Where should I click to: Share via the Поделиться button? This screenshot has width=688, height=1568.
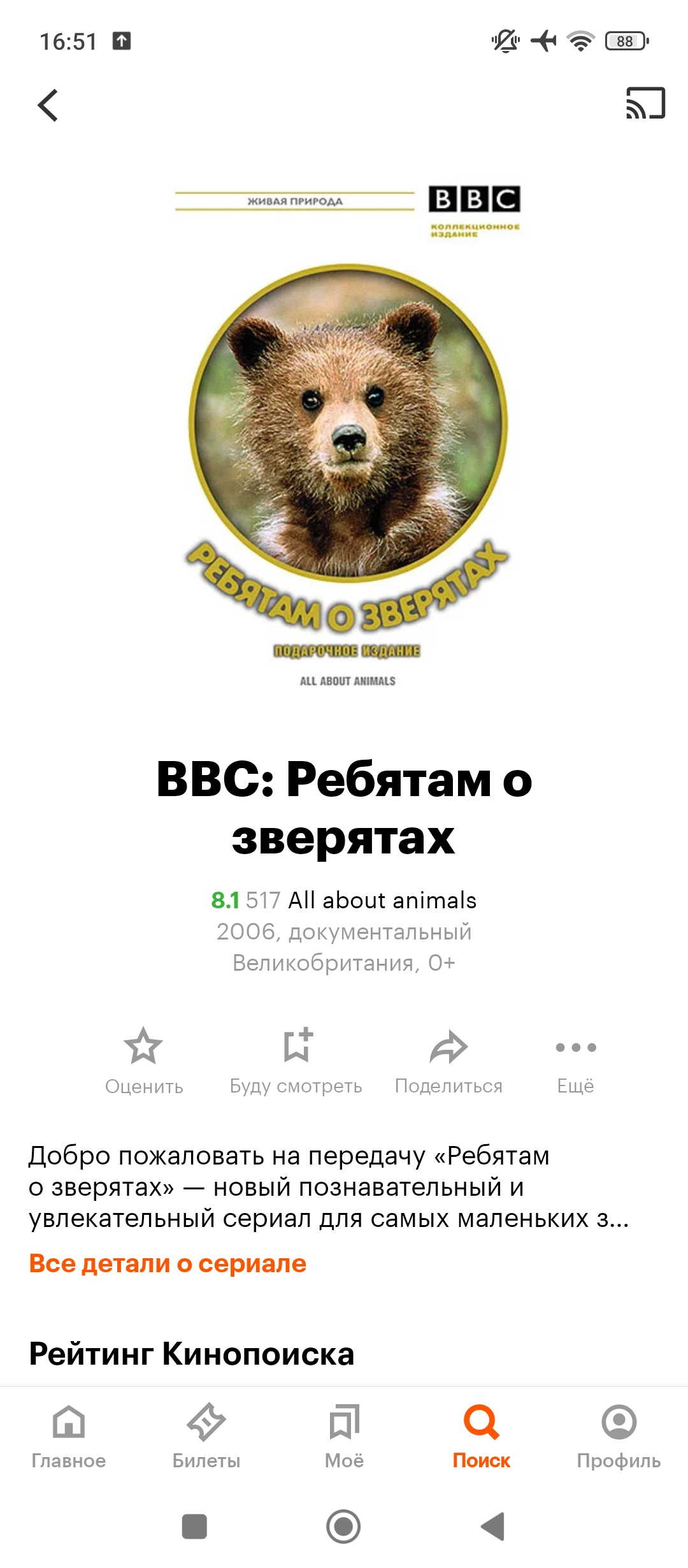(x=449, y=1058)
